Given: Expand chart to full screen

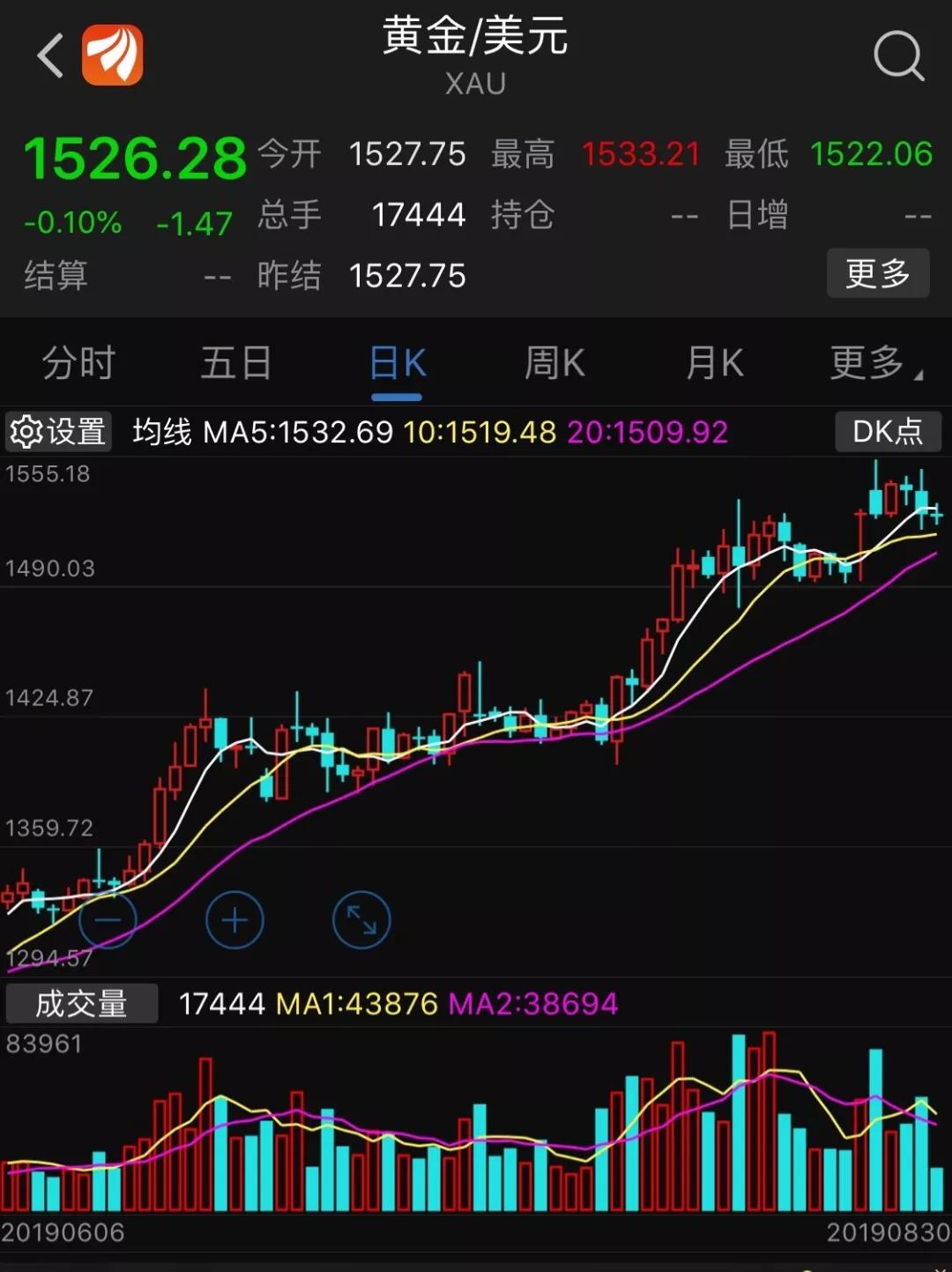Looking at the screenshot, I should point(361,920).
